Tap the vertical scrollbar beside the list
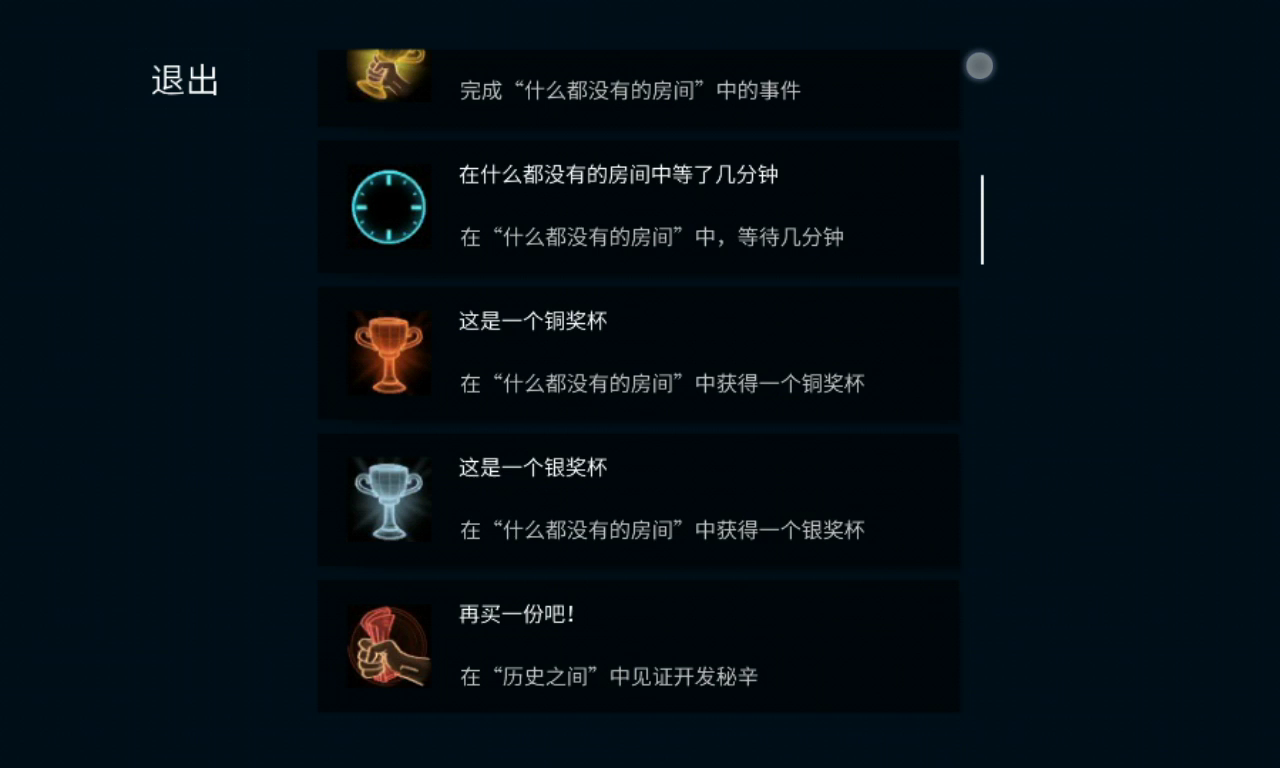The width and height of the screenshot is (1280, 768). point(982,220)
